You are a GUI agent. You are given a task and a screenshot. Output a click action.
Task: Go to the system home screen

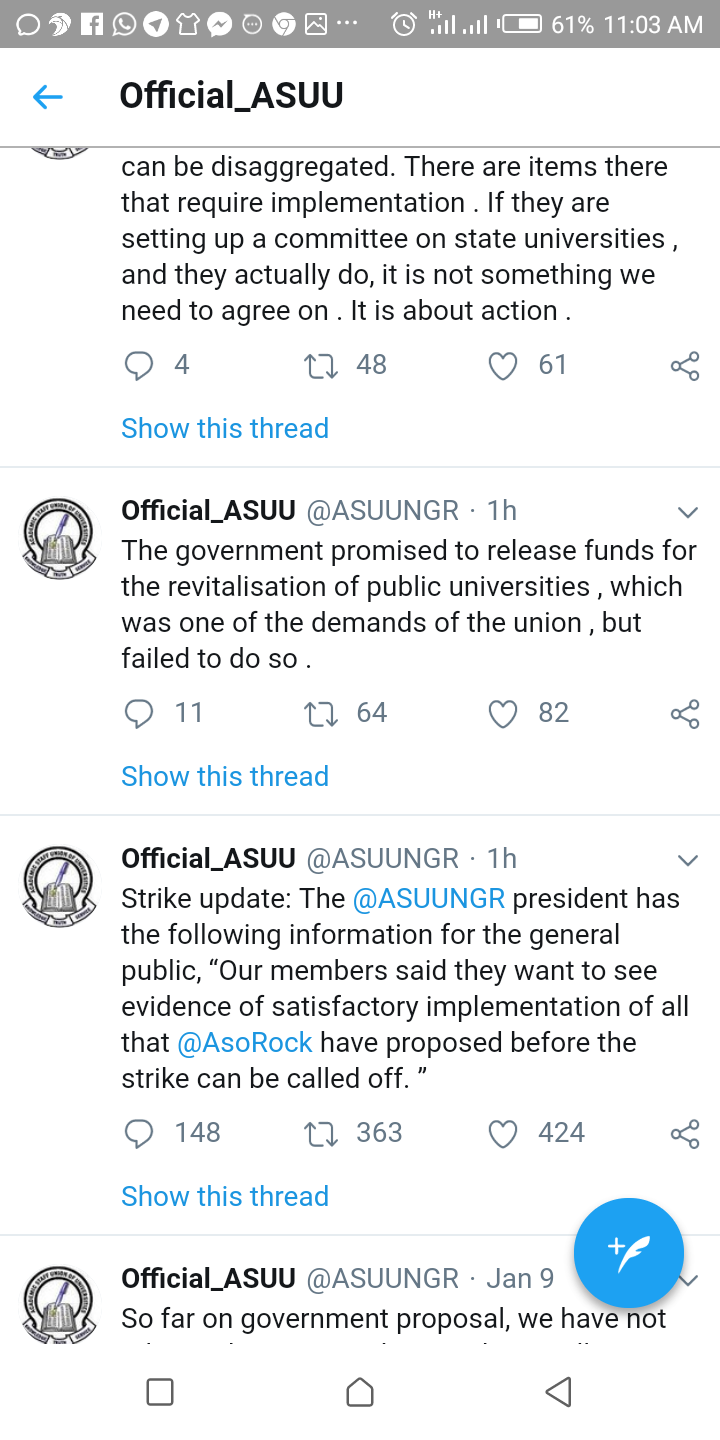coord(360,1392)
